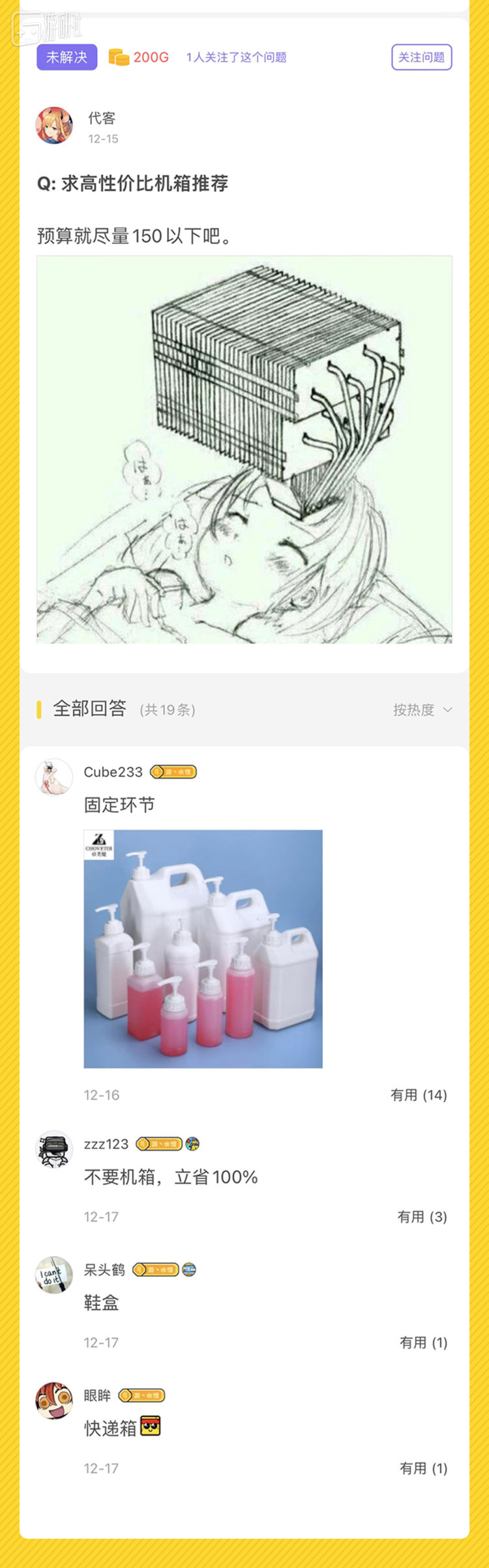Open 呆头鹤's profile avatar
This screenshot has height=1568, width=489.
click(x=54, y=1275)
